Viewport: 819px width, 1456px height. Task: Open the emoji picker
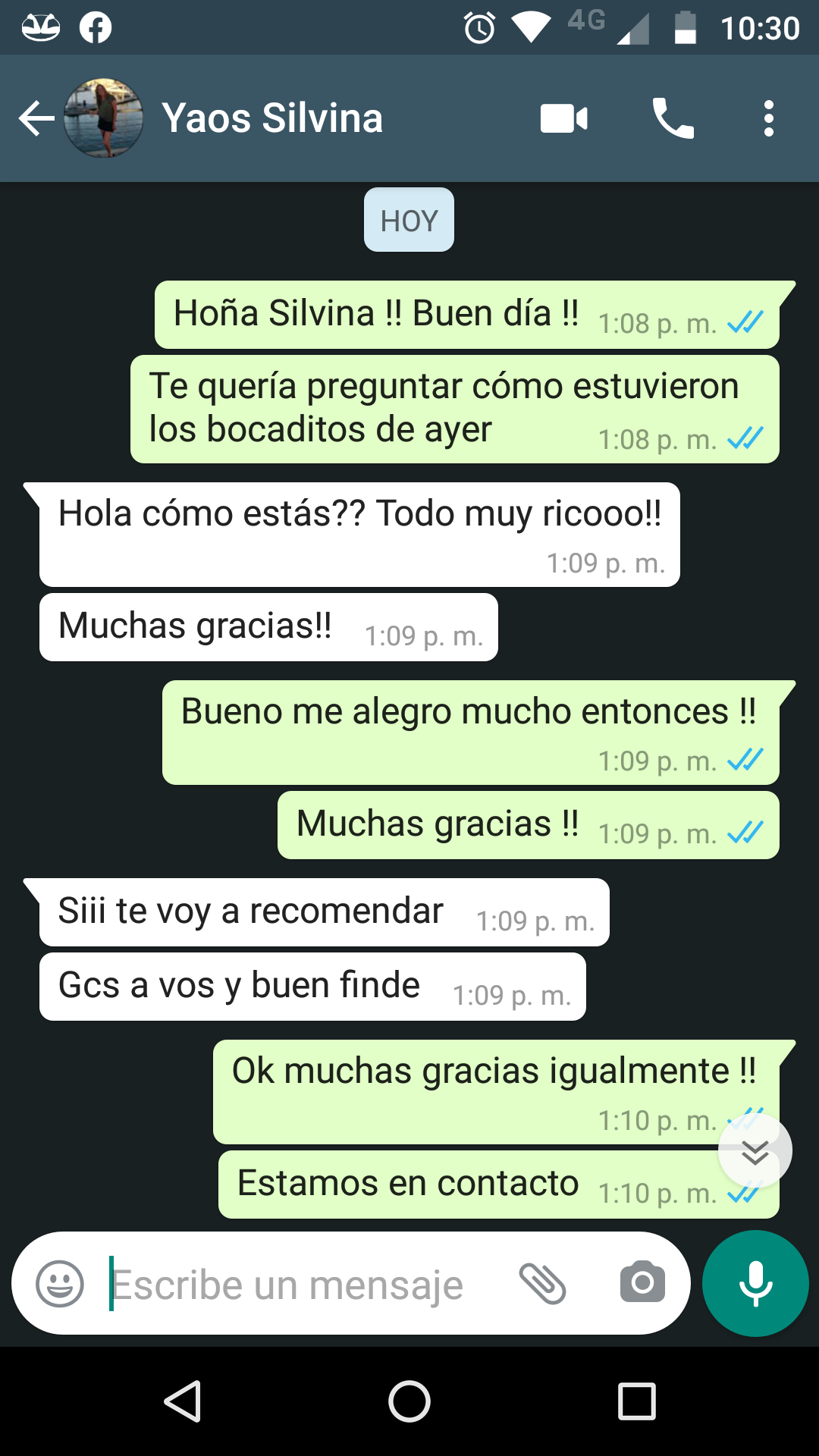(60, 1284)
